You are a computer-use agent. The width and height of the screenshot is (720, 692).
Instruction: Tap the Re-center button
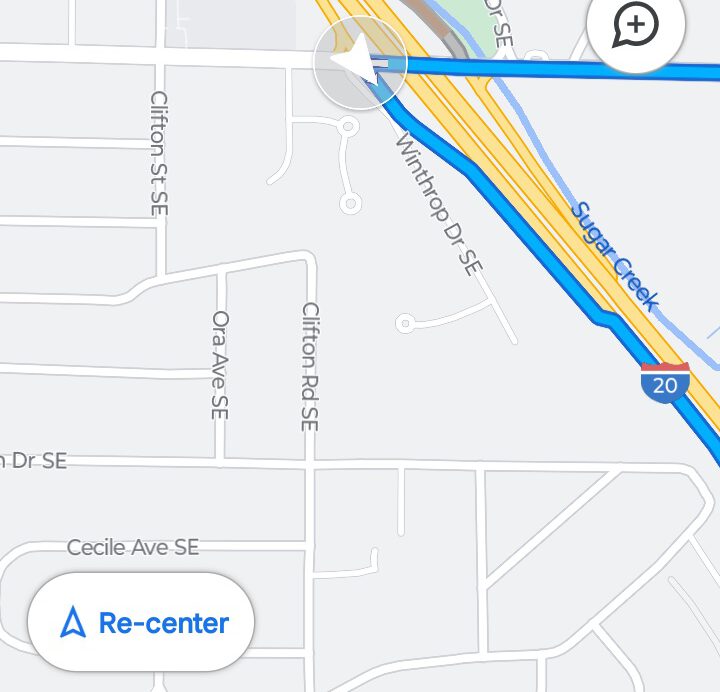[x=141, y=623]
